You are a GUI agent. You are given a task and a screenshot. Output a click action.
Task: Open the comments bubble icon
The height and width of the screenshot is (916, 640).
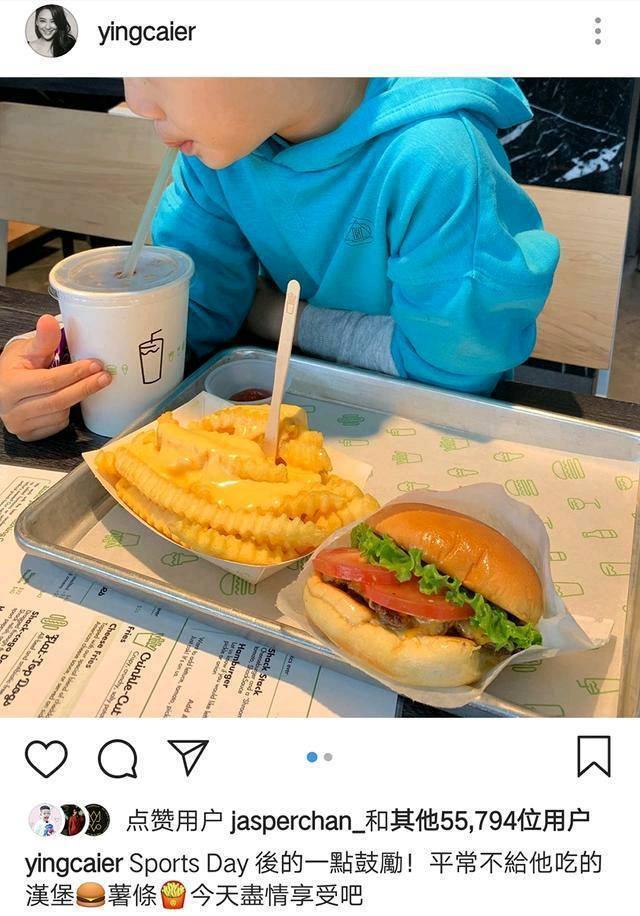pyautogui.click(x=117, y=758)
